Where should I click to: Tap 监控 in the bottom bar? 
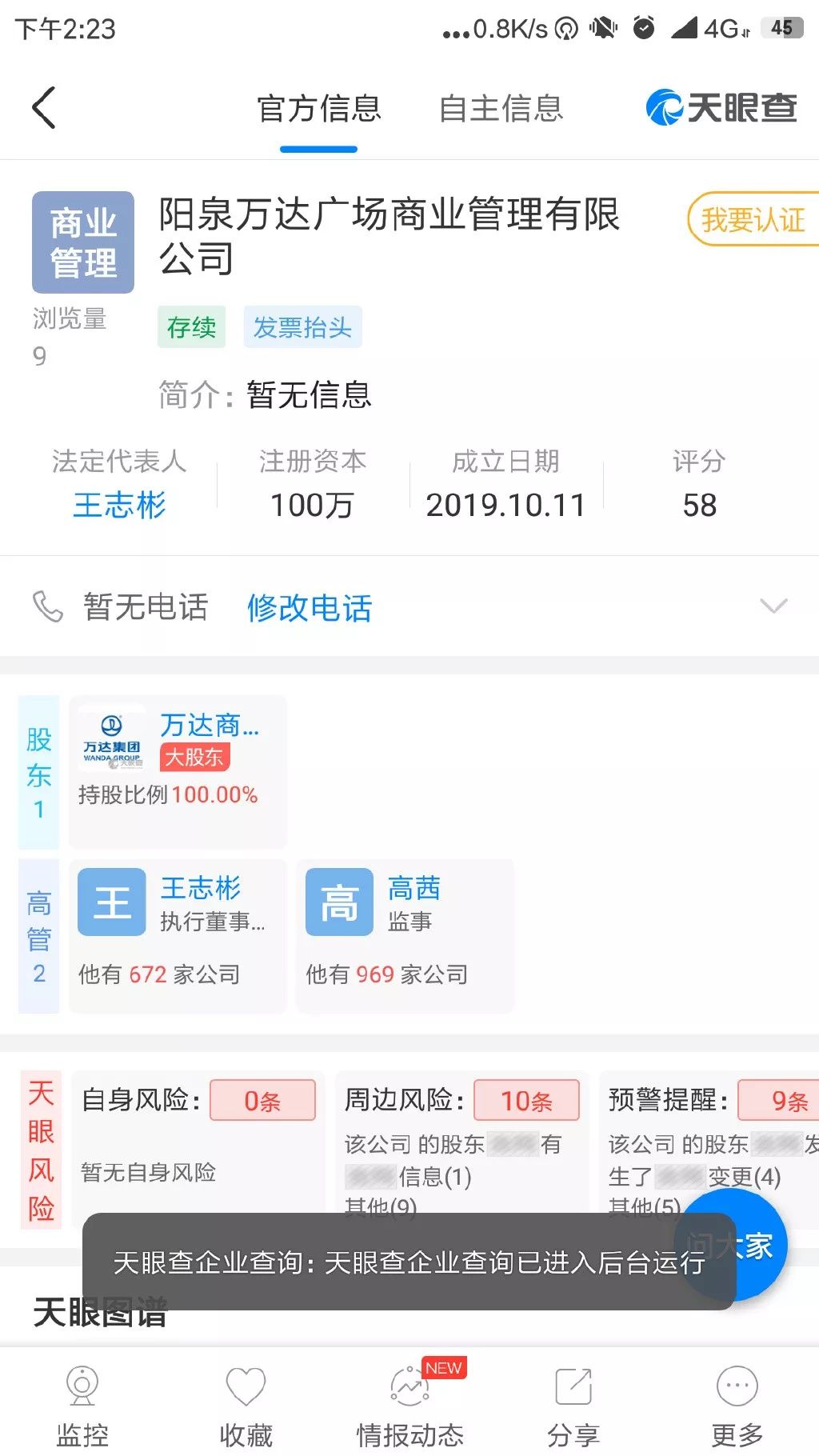pyautogui.click(x=82, y=1406)
